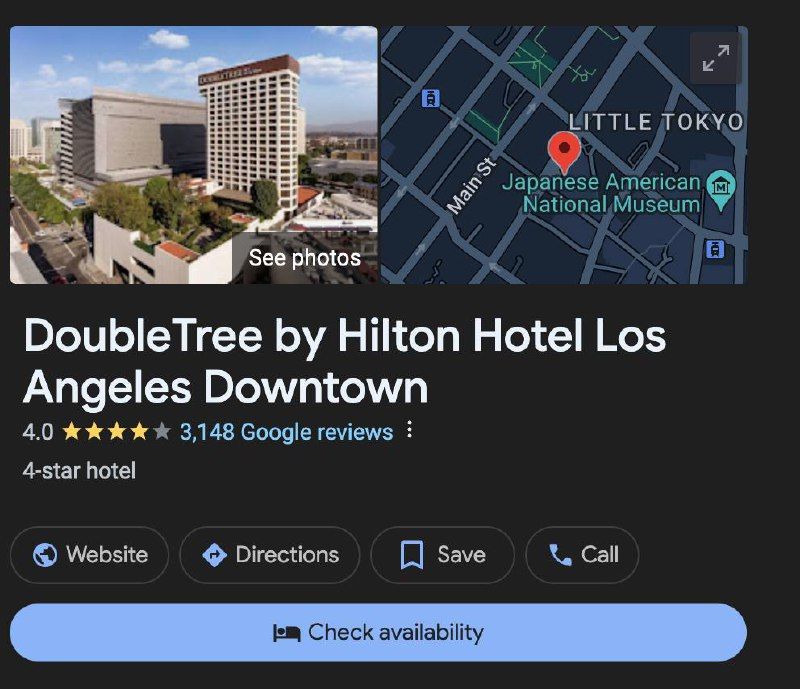
Task: Get Directions to the DoubleTree hotel
Action: [270, 555]
